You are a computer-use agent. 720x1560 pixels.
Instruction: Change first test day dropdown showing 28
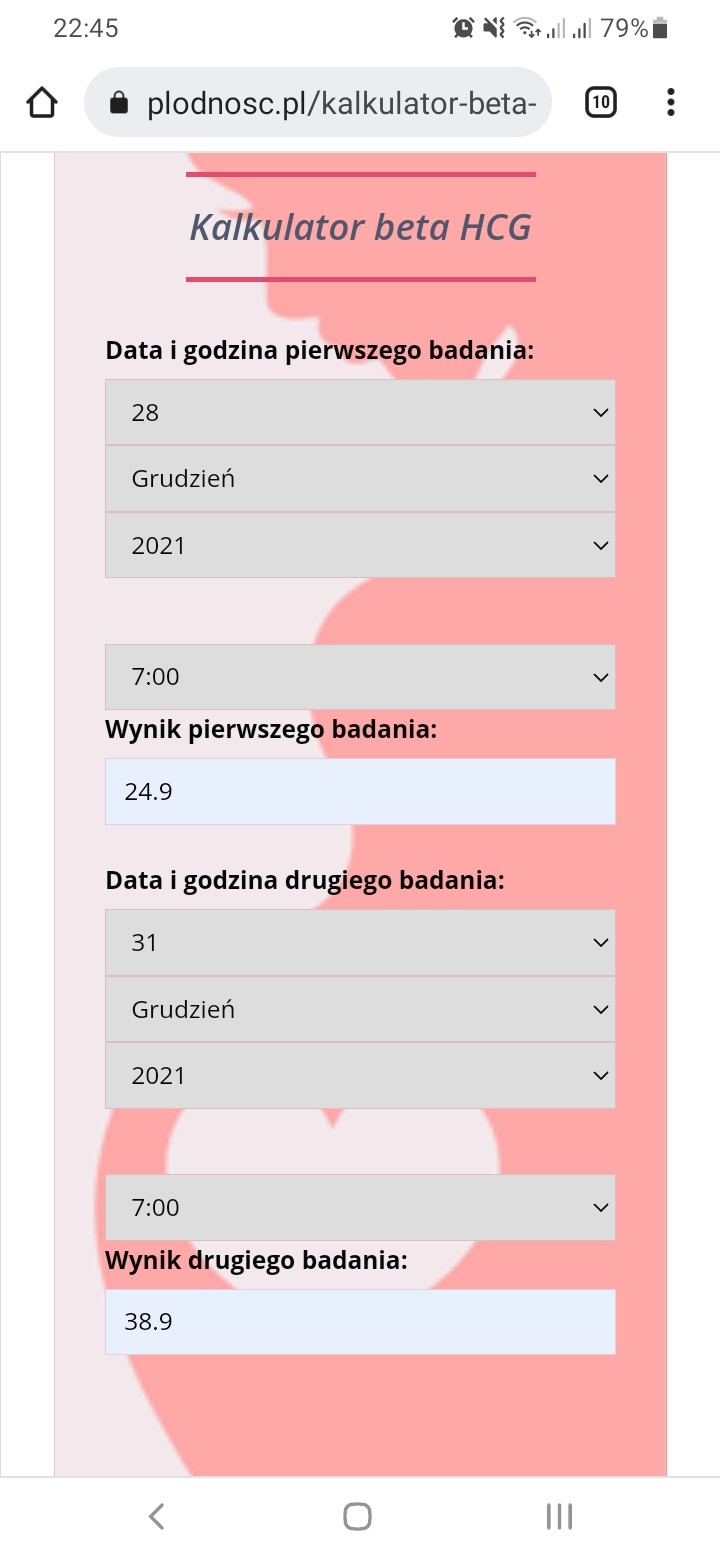click(x=360, y=412)
